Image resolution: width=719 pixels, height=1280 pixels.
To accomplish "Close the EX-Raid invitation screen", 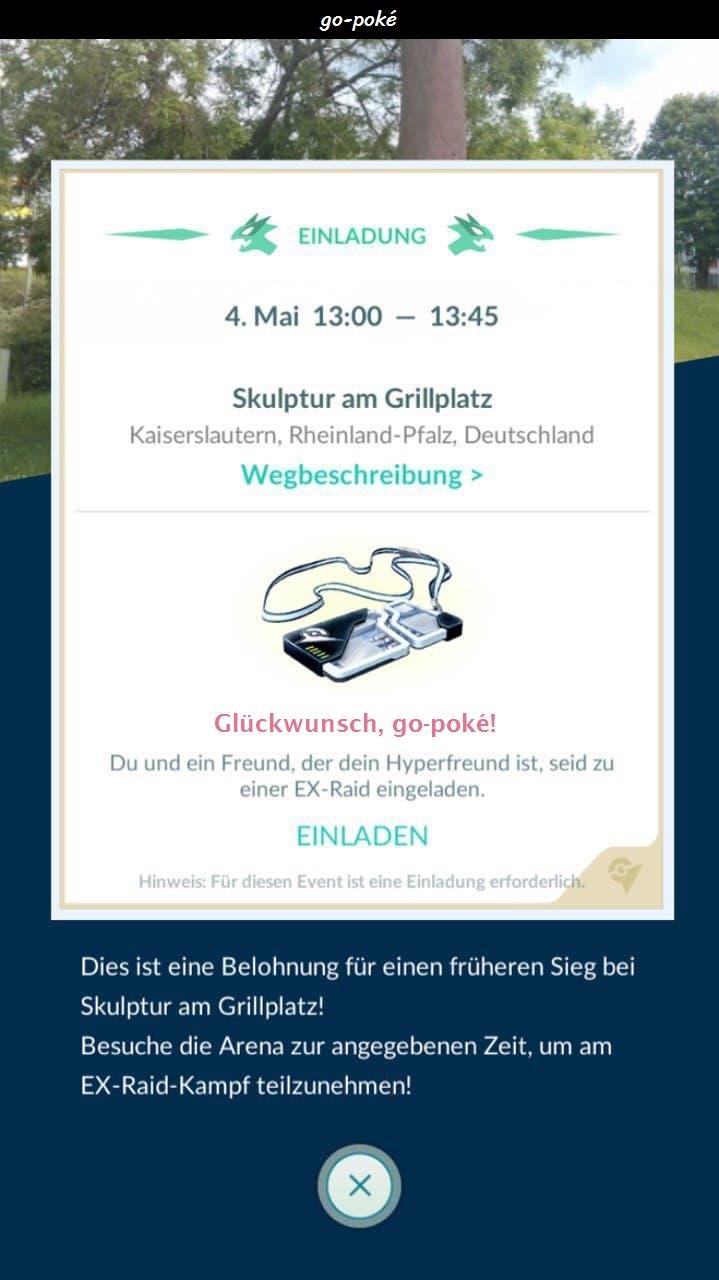I will [x=360, y=1186].
